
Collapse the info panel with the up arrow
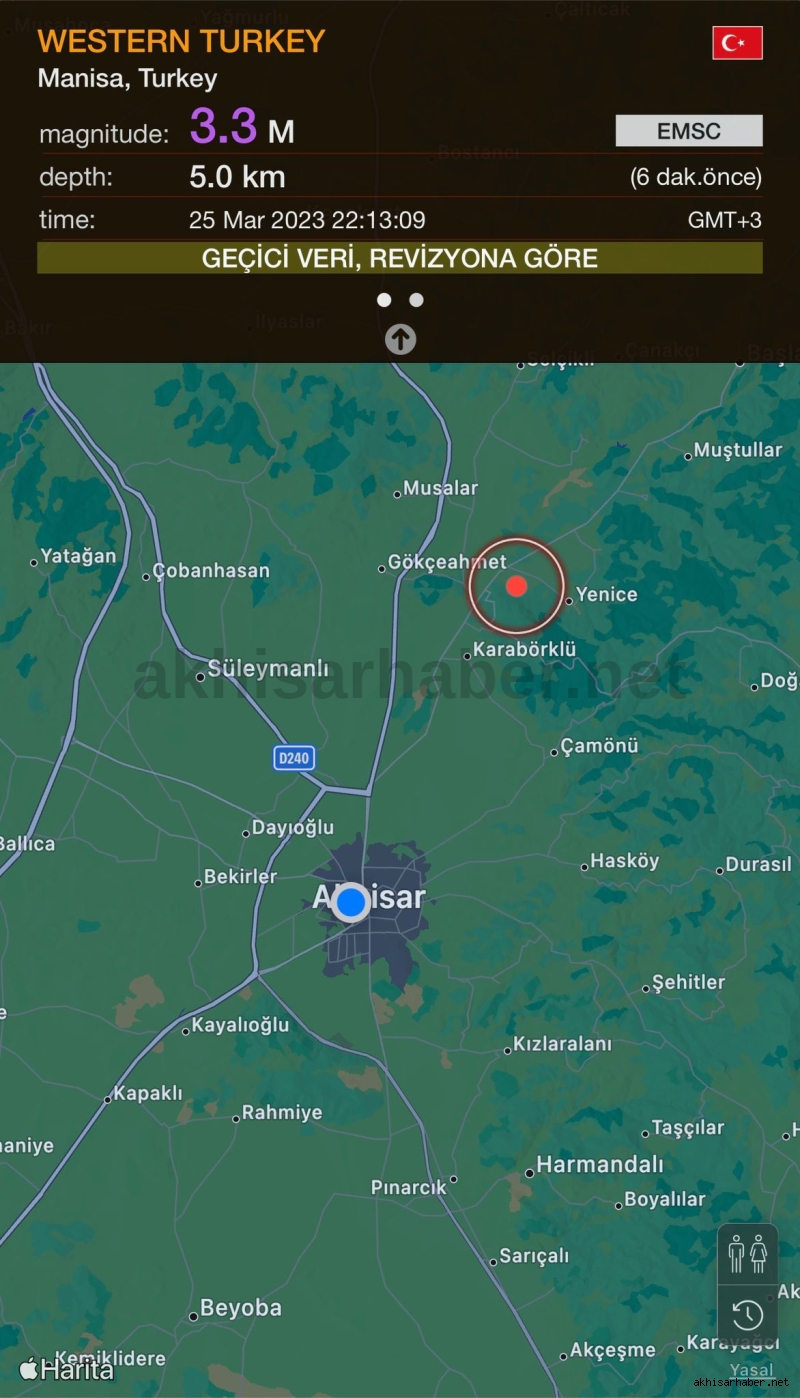click(x=400, y=340)
